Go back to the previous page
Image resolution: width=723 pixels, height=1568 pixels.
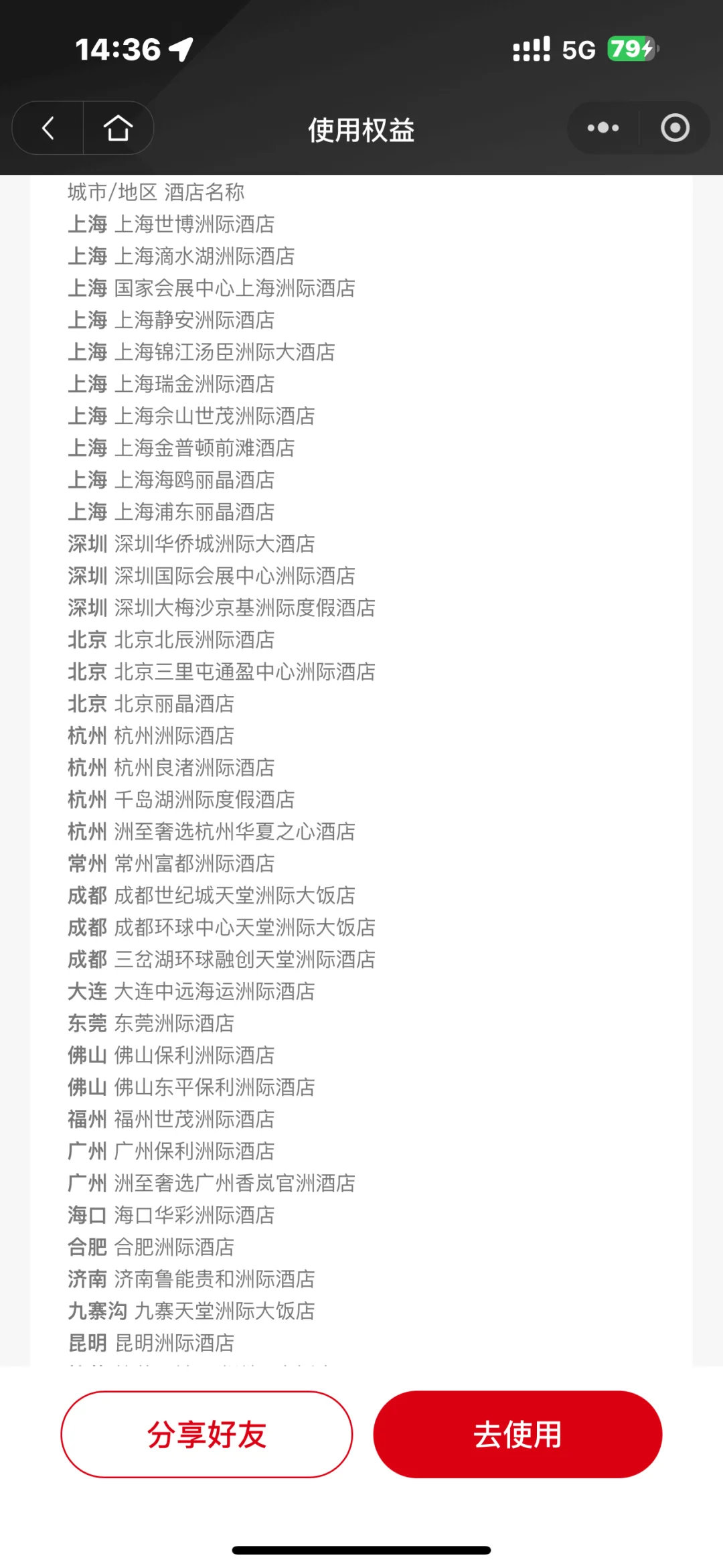coord(48,128)
